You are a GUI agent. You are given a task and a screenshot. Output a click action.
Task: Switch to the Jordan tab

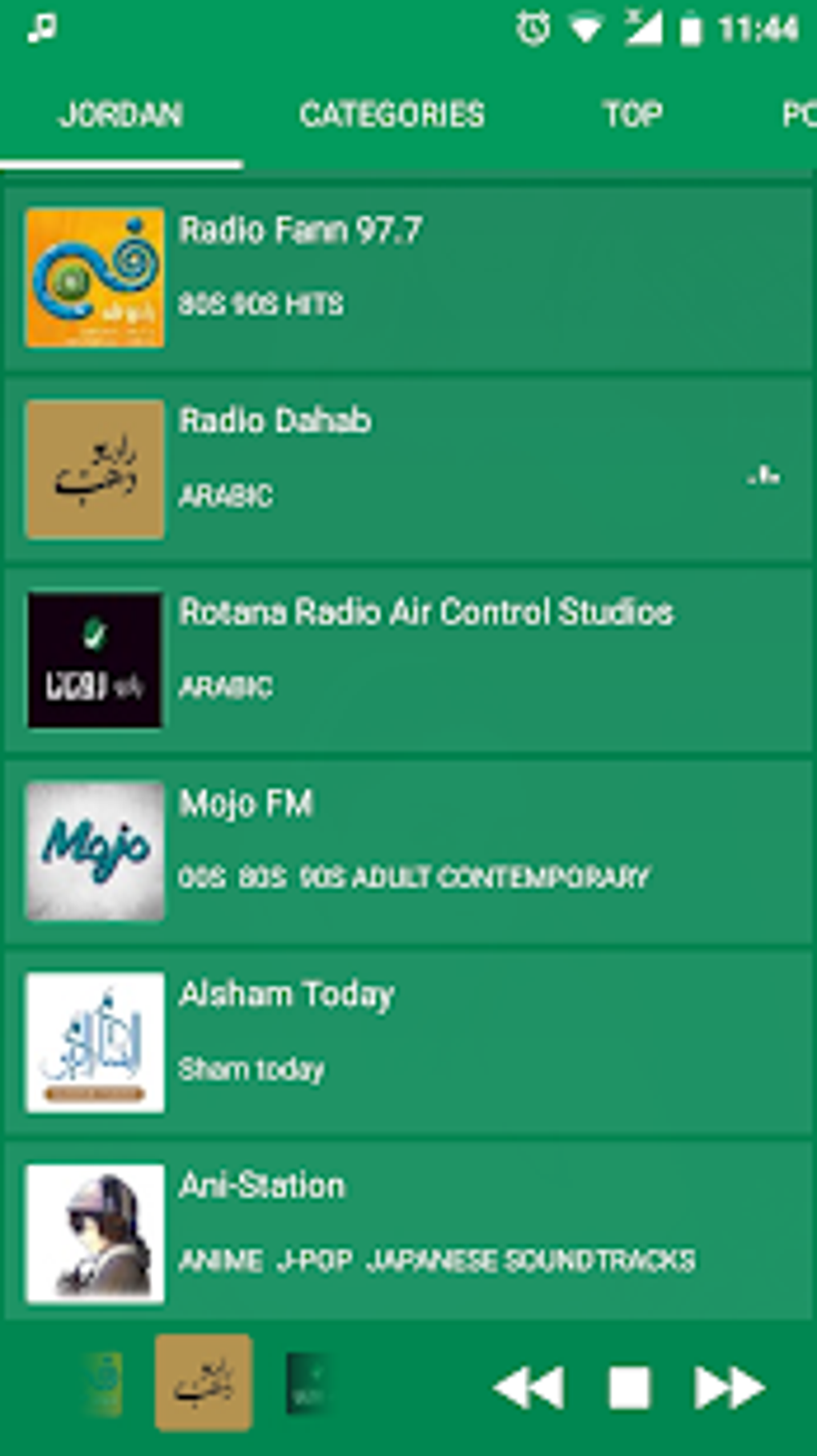click(121, 115)
